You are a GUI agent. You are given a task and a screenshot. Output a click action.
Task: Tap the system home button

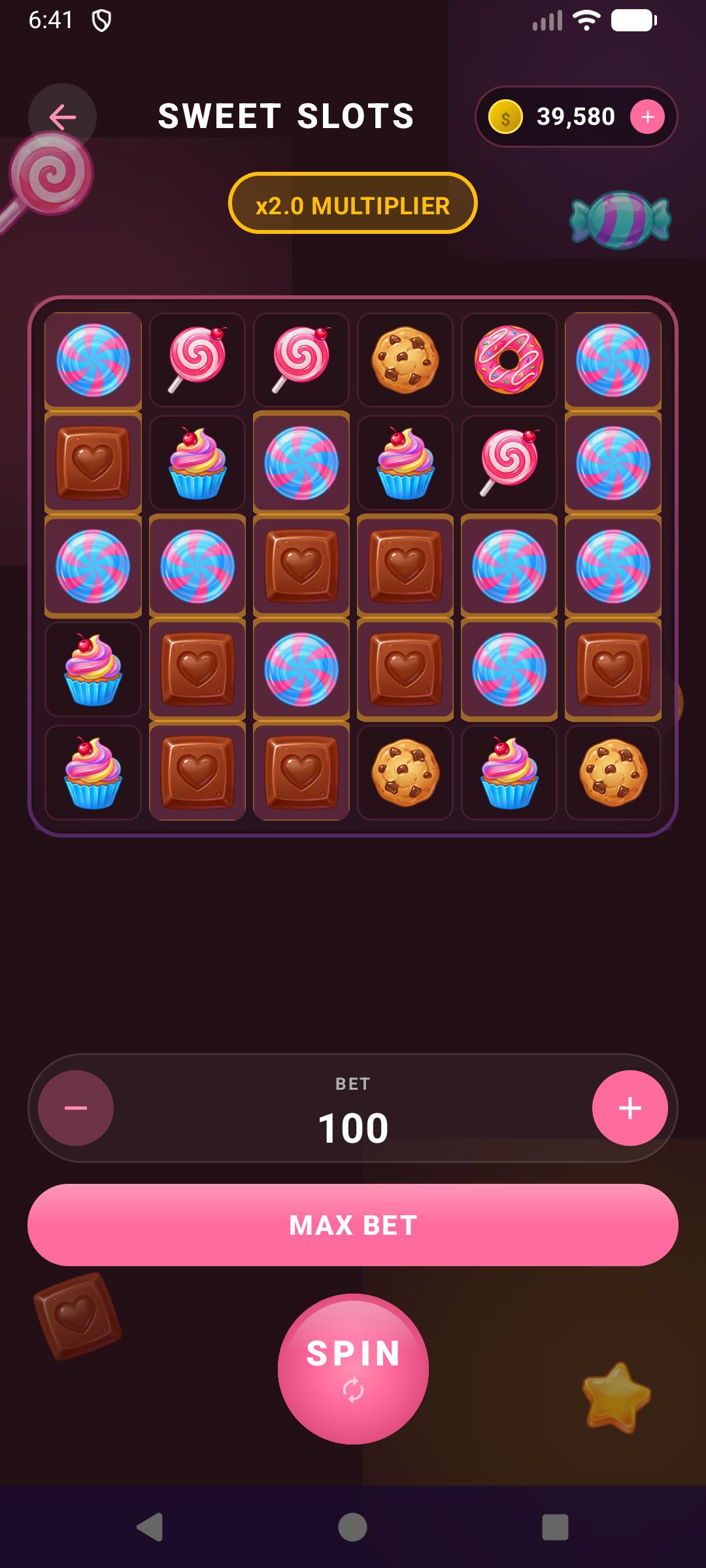point(353,1527)
